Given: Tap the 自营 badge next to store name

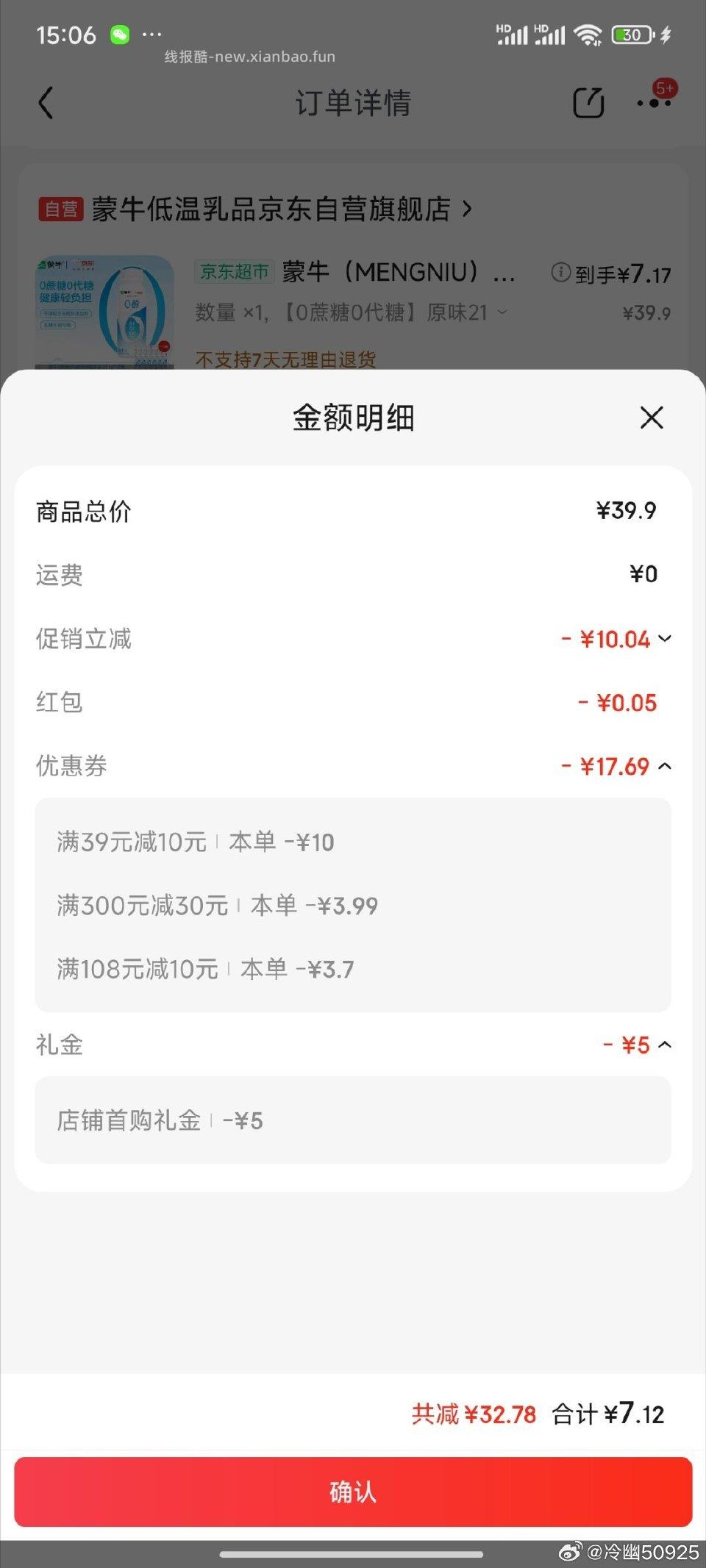Looking at the screenshot, I should click(x=63, y=208).
